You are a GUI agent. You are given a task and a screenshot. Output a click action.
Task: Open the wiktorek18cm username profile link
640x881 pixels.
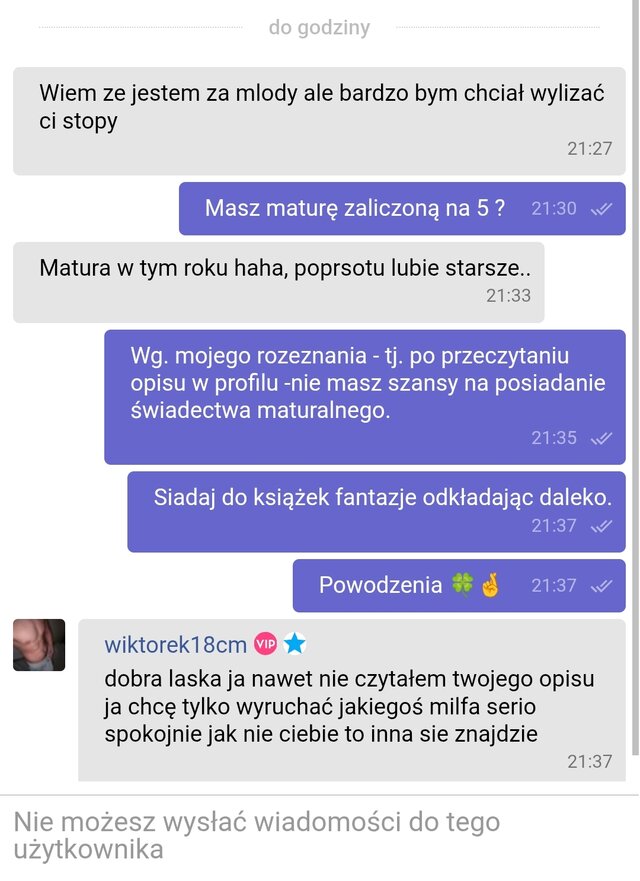[x=175, y=645]
